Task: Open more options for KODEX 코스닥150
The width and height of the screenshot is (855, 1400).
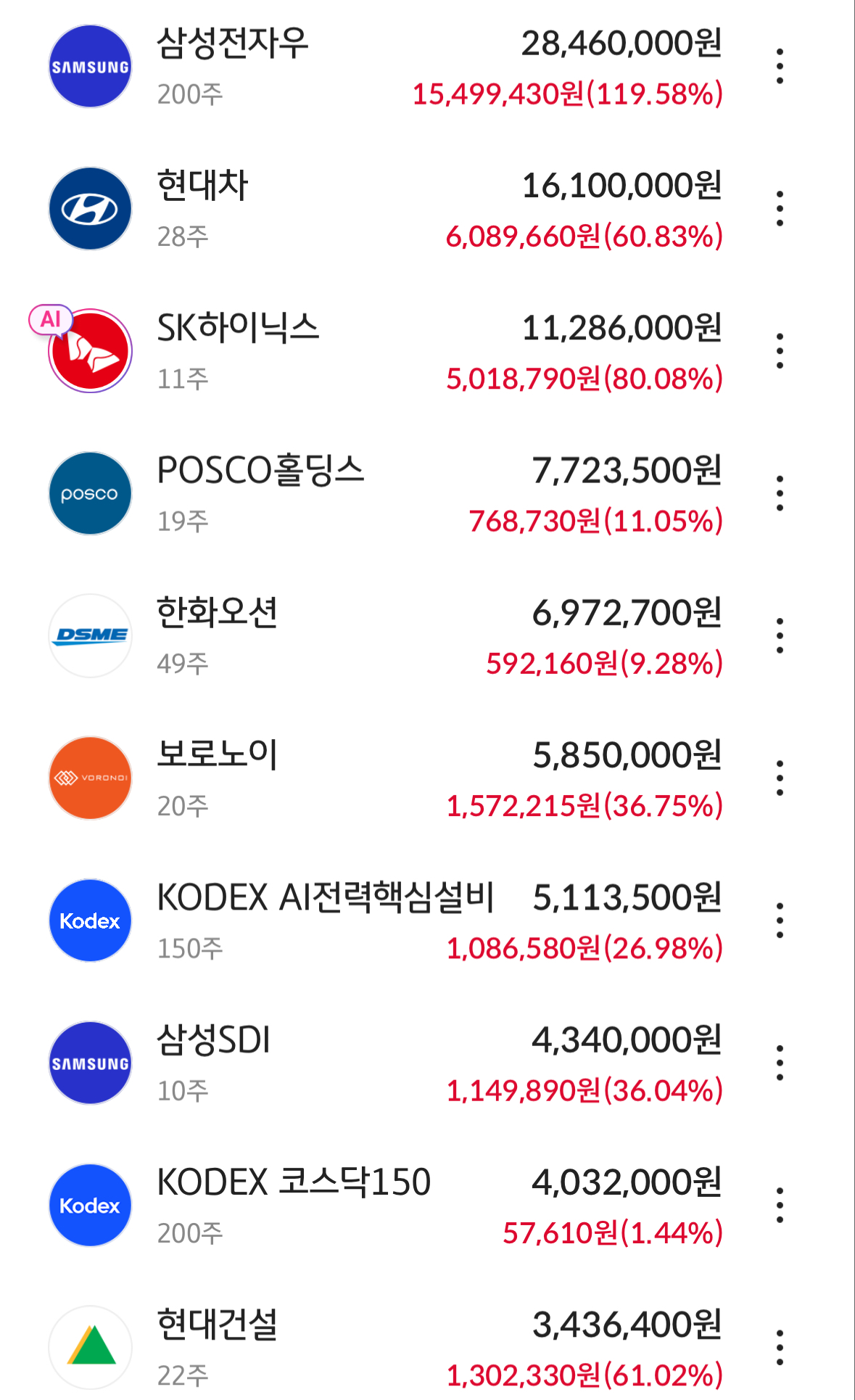Action: click(x=780, y=1206)
